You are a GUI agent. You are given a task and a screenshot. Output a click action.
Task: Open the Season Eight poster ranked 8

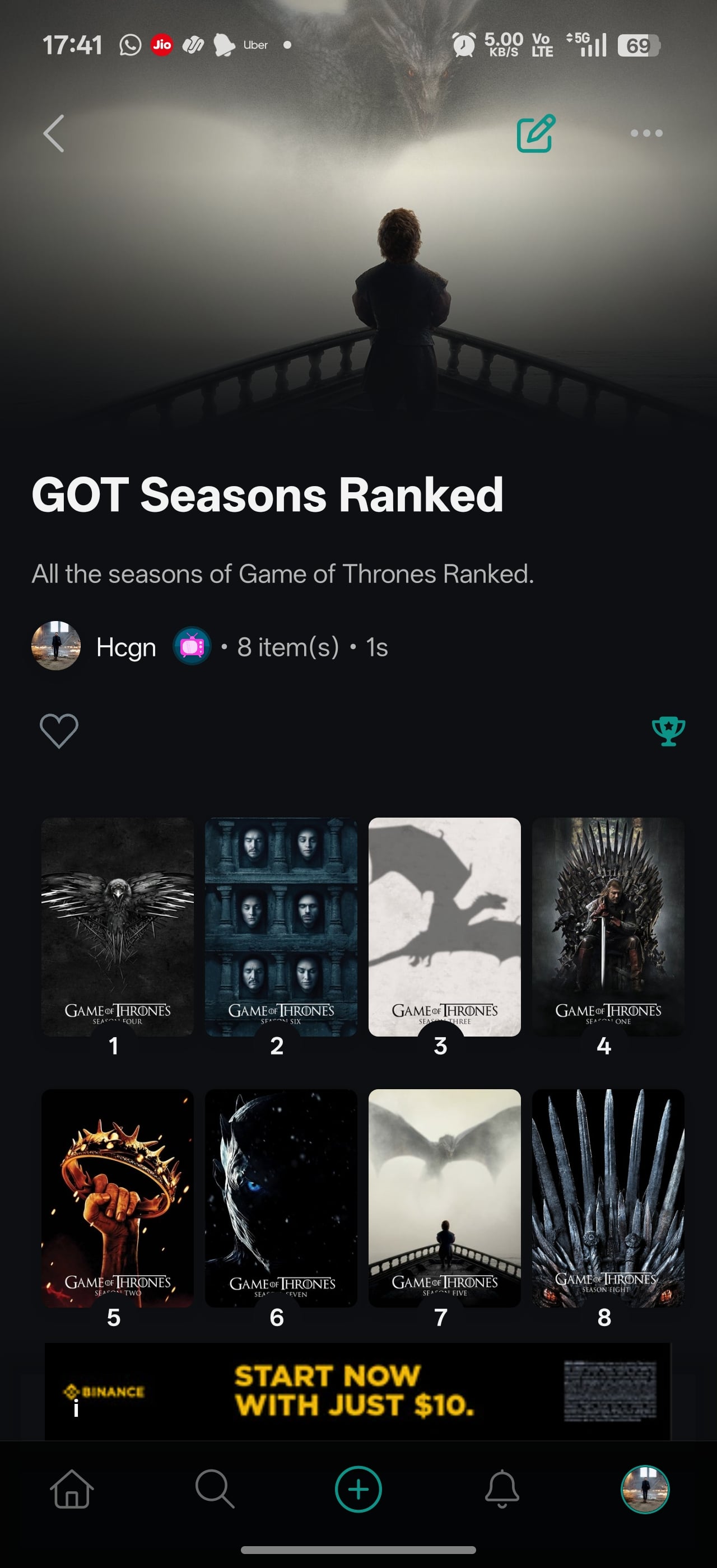[608, 1198]
